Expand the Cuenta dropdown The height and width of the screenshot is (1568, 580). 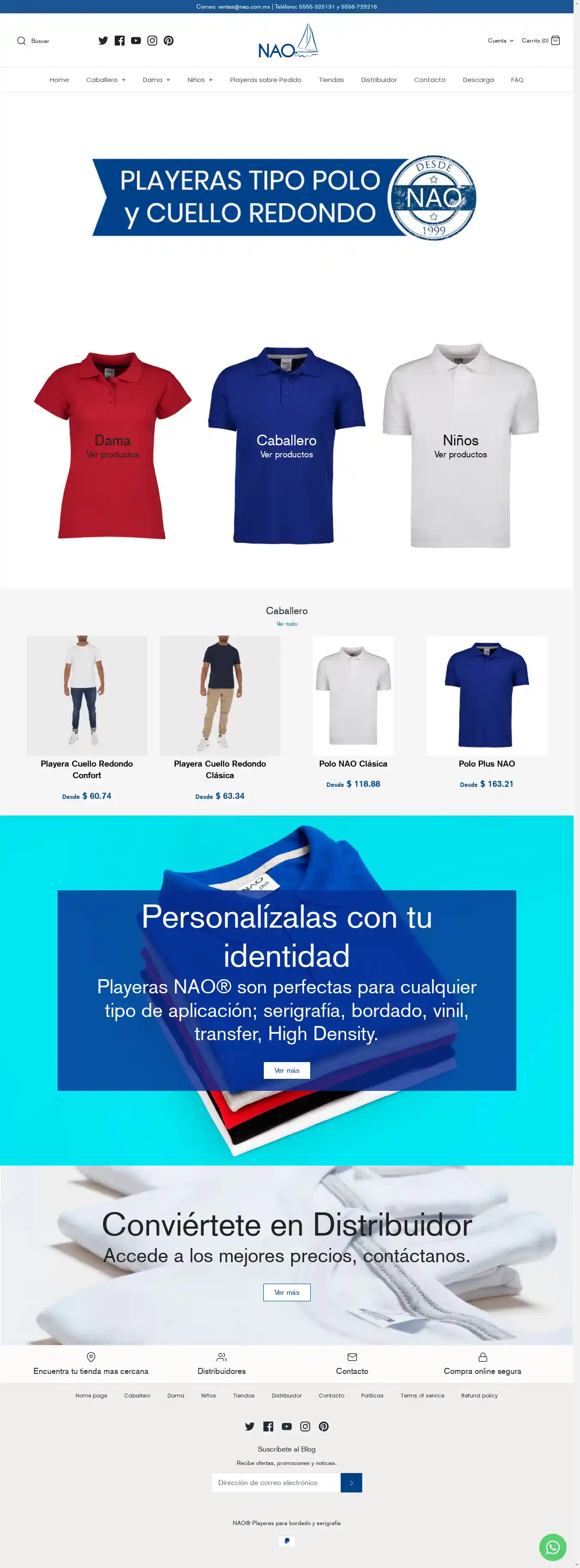pos(500,41)
